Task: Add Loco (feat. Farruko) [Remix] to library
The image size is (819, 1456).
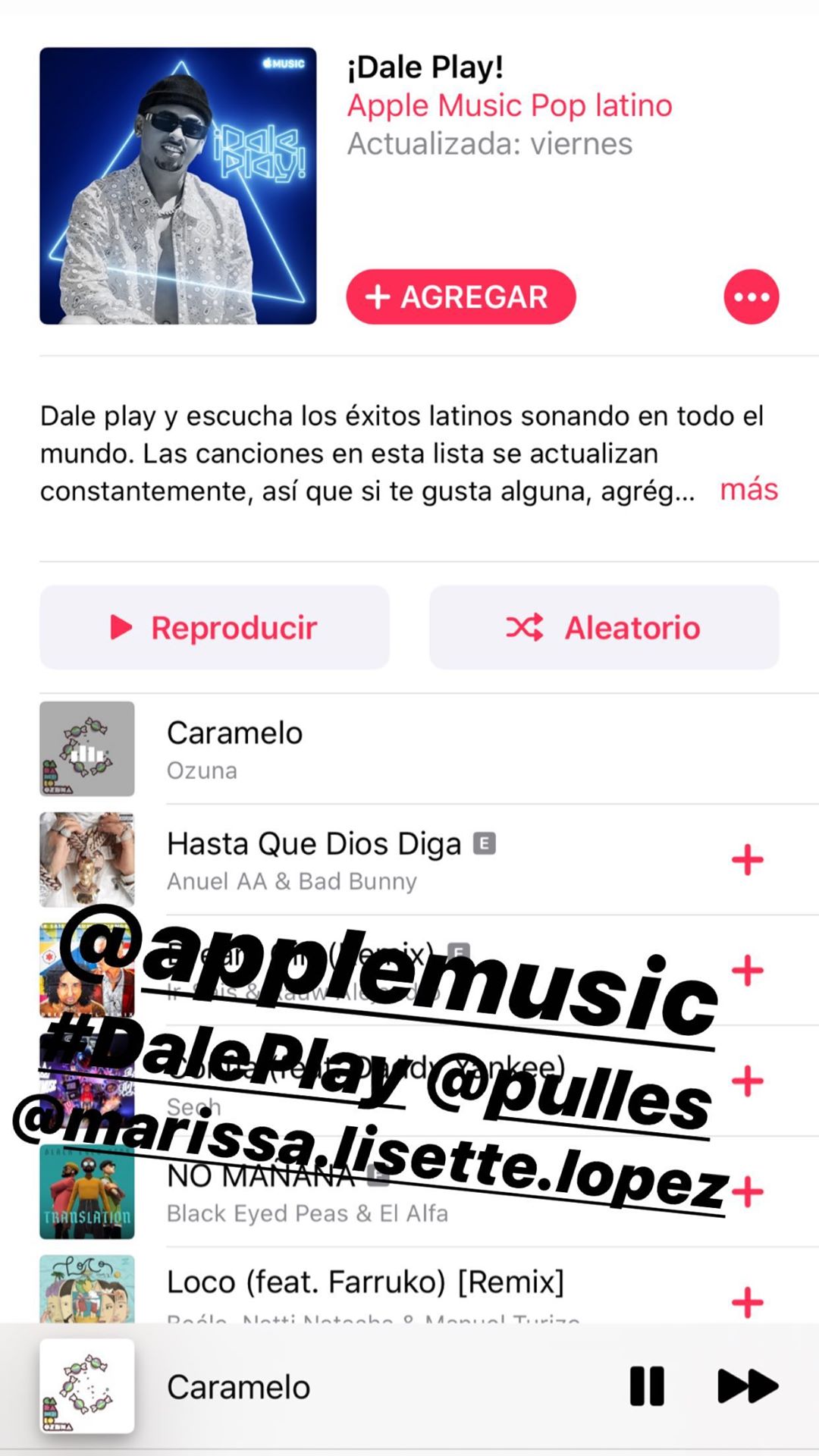Action: tap(748, 1302)
